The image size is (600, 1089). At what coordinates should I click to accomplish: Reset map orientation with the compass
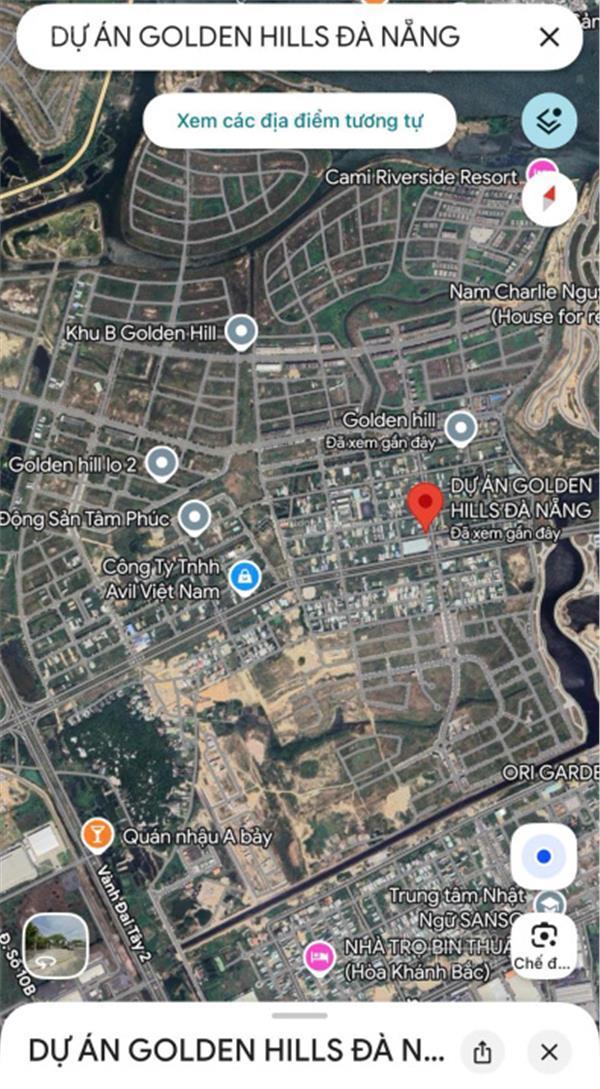(549, 199)
